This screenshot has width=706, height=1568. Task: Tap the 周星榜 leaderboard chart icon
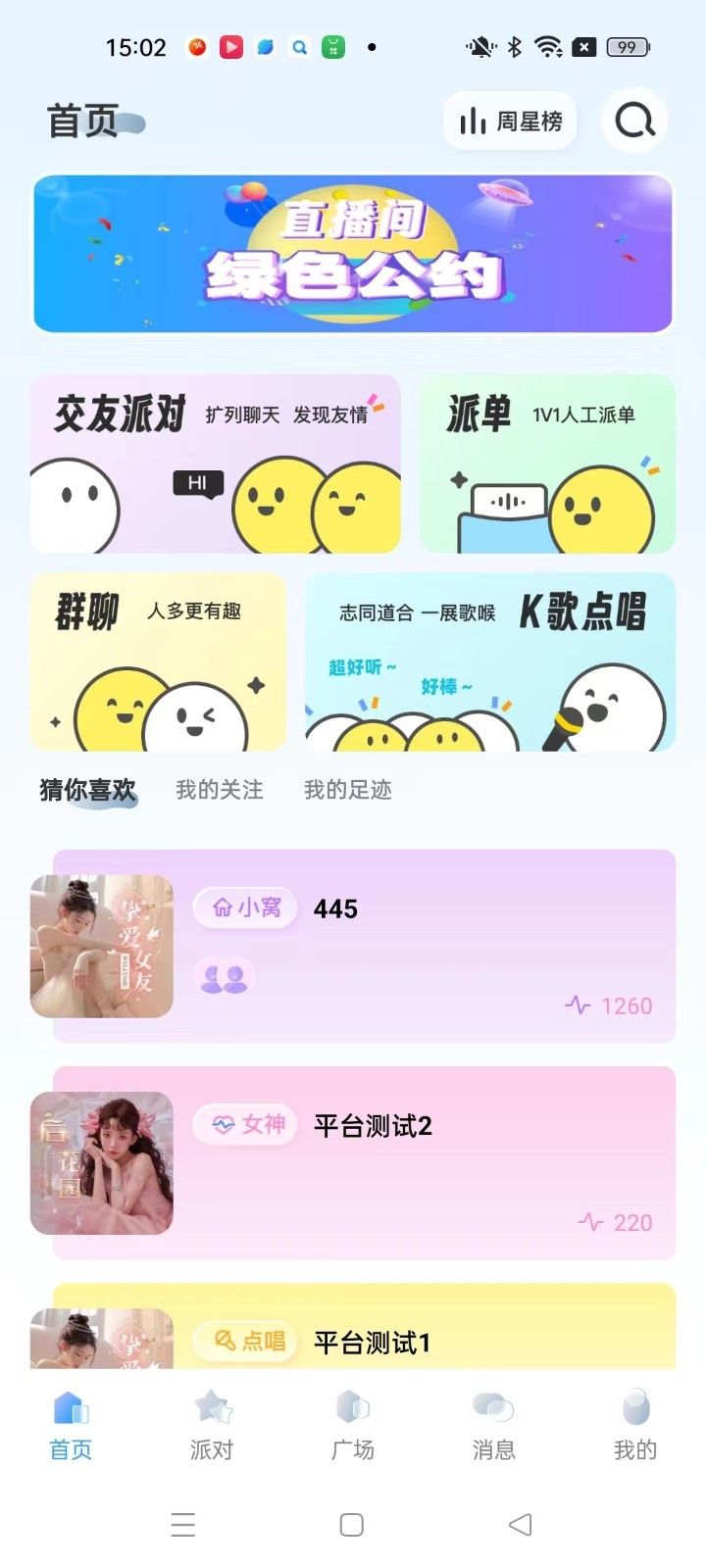point(475,120)
